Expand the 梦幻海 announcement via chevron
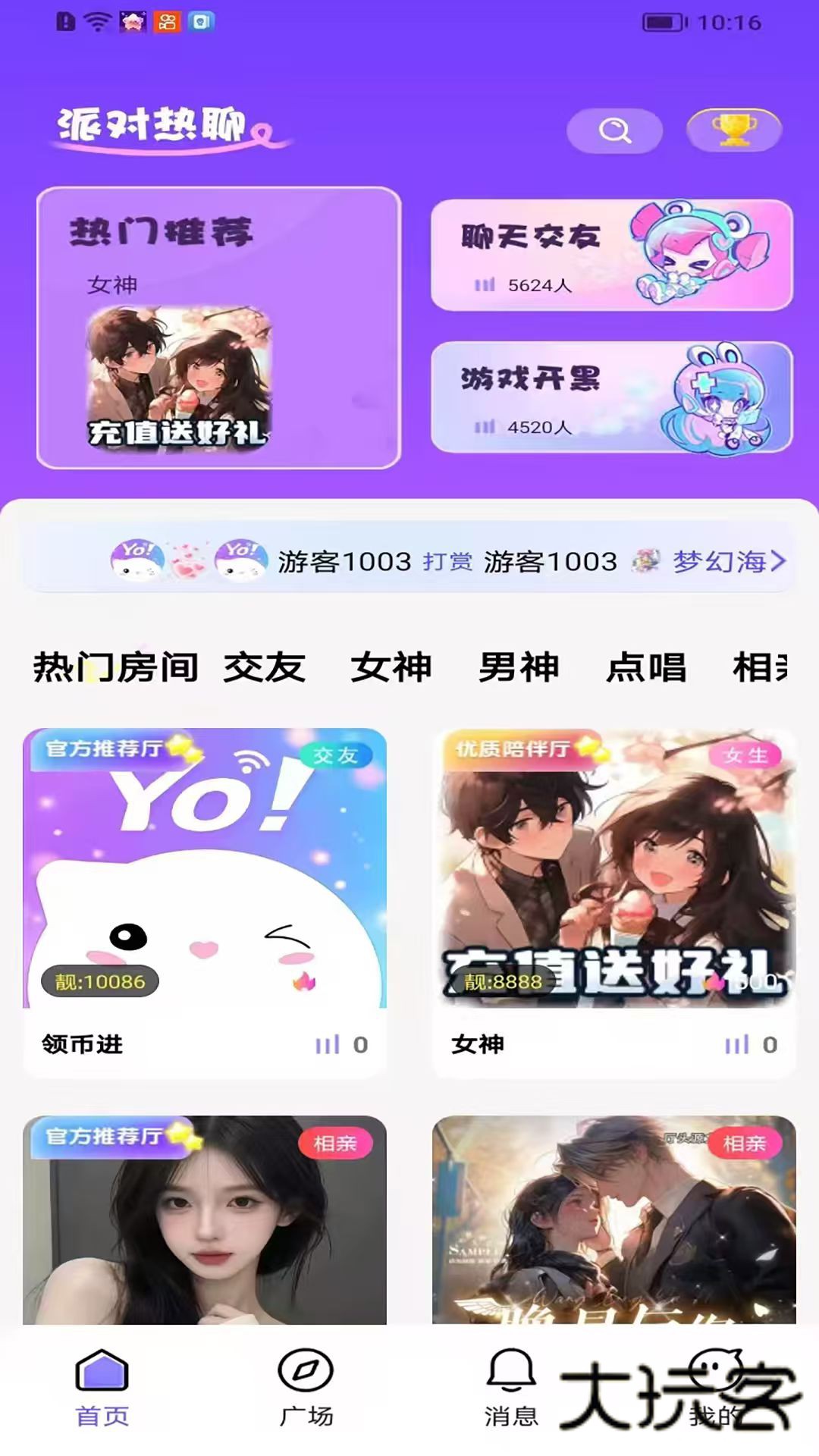 point(780,562)
